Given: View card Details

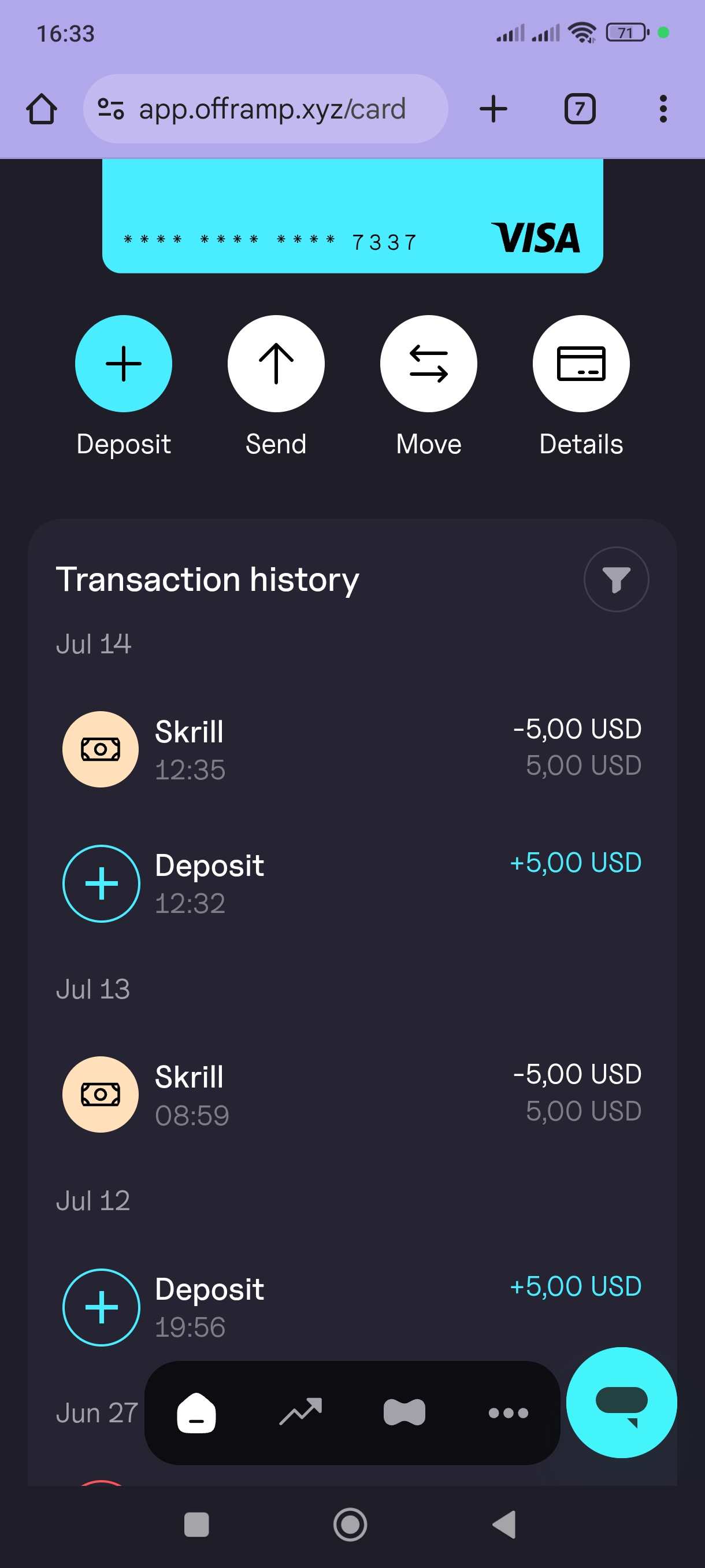Looking at the screenshot, I should click(581, 364).
